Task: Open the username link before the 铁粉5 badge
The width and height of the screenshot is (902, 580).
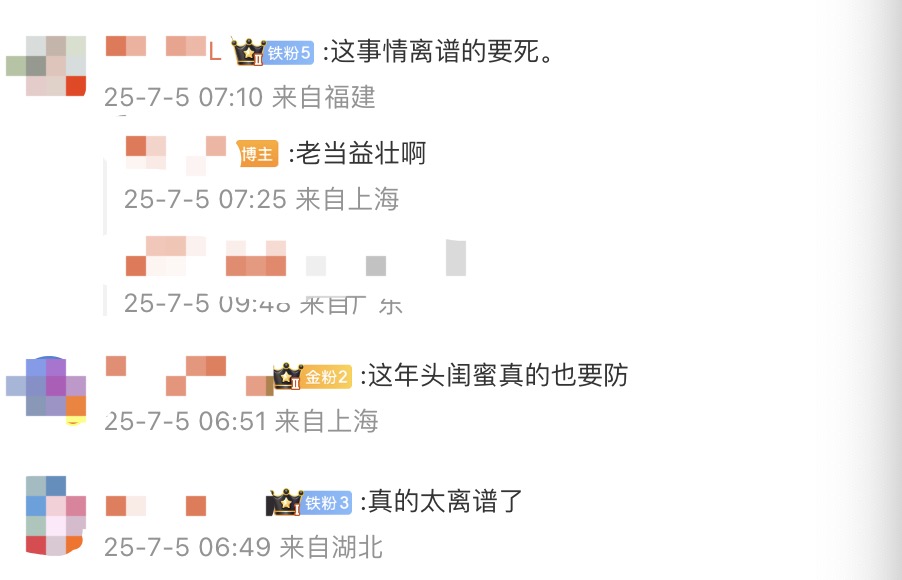Action: point(163,49)
